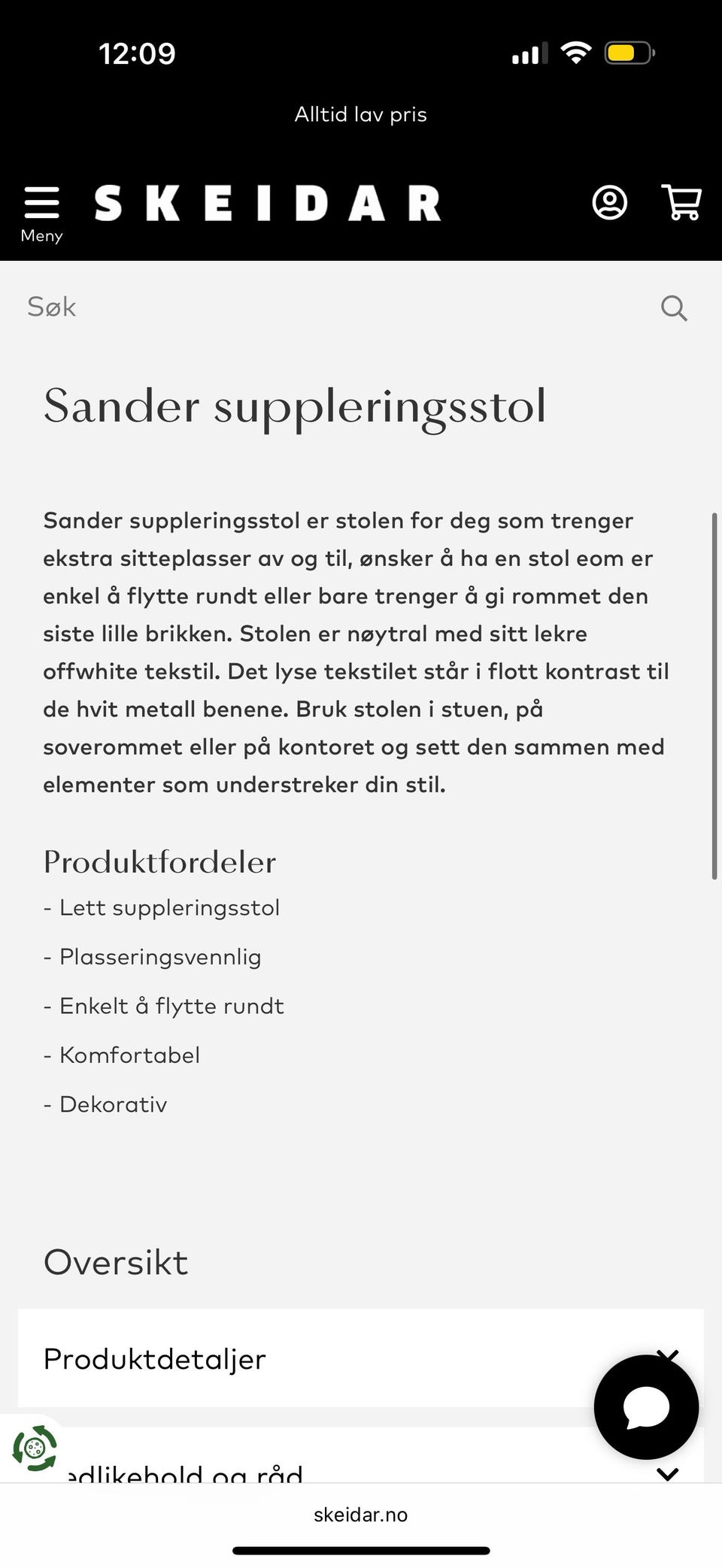Click the Alltid lav pris banner

[360, 114]
